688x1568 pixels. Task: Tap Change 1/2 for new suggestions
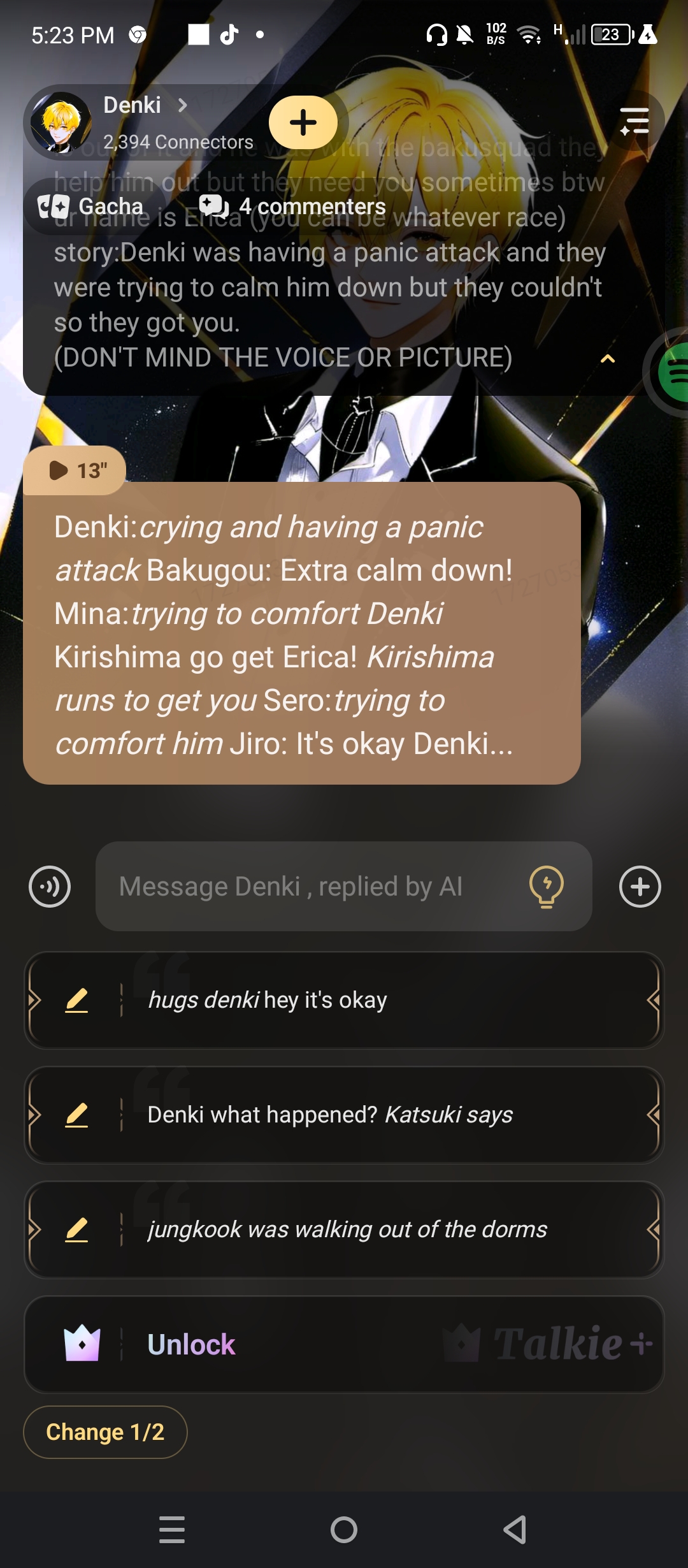(x=105, y=1432)
